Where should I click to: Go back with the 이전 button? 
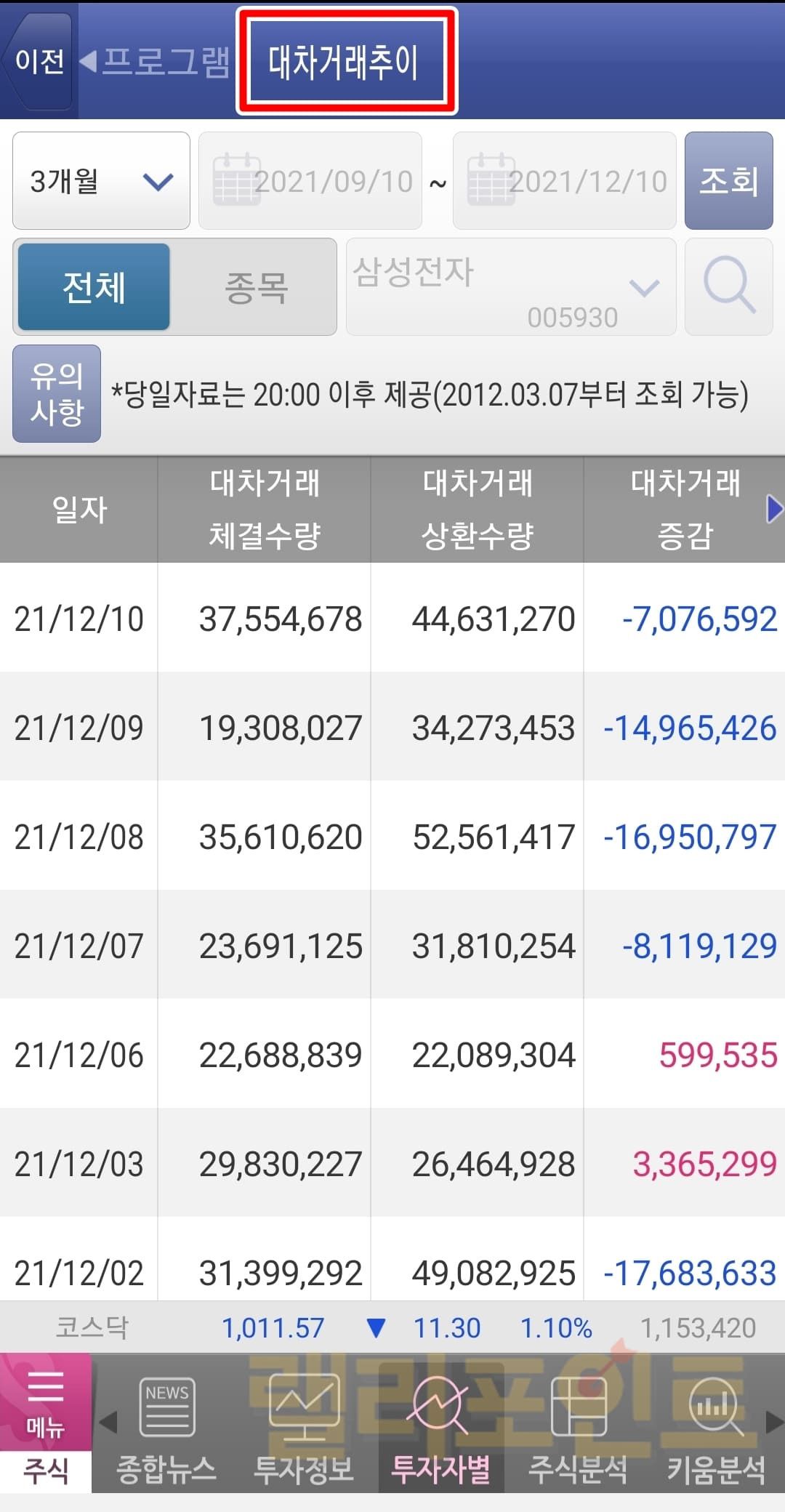(x=39, y=61)
